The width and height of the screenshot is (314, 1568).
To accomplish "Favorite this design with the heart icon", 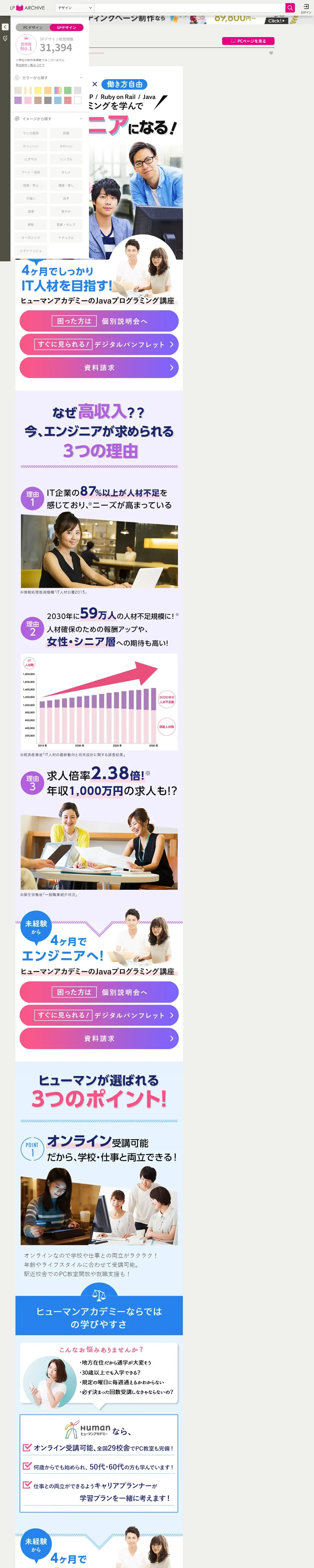I will (x=271, y=53).
